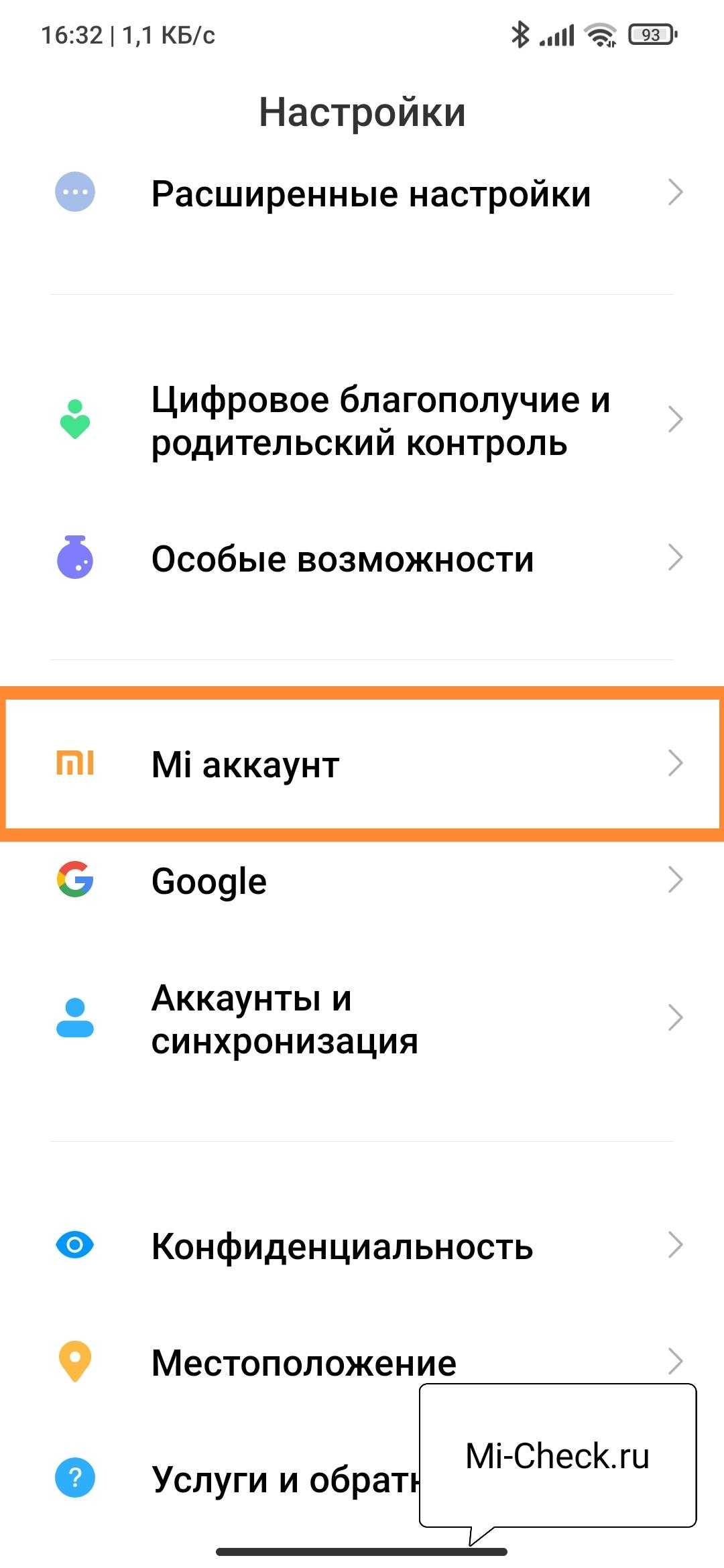Open Особые возможности settings
This screenshot has height=1568, width=724.
point(343,559)
